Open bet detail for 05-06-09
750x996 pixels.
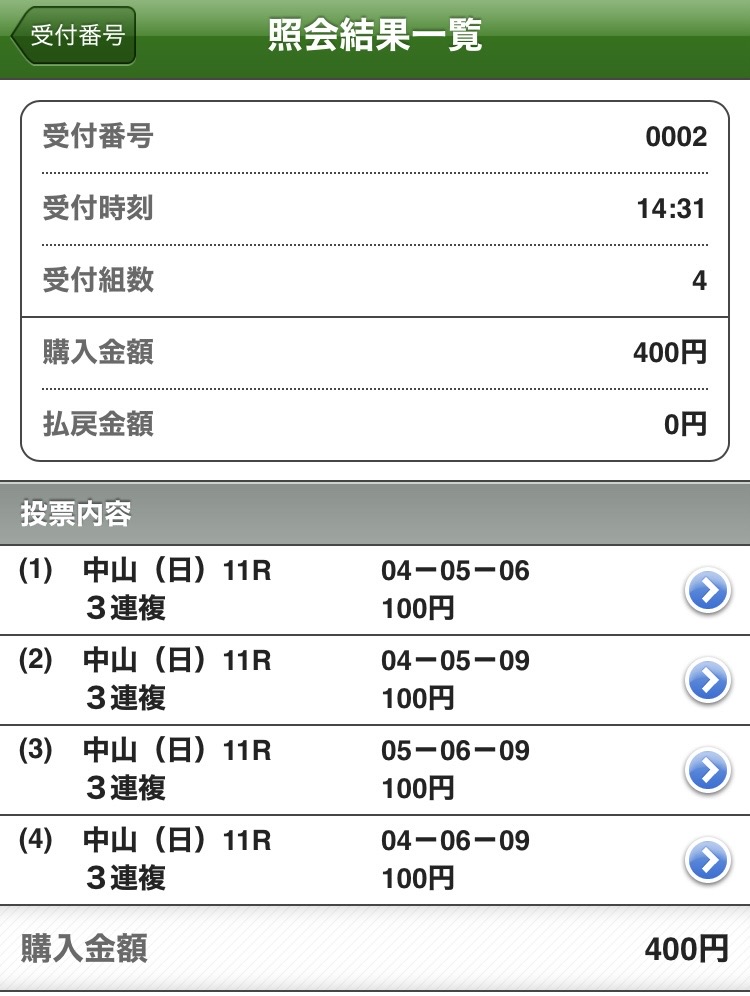pos(707,771)
